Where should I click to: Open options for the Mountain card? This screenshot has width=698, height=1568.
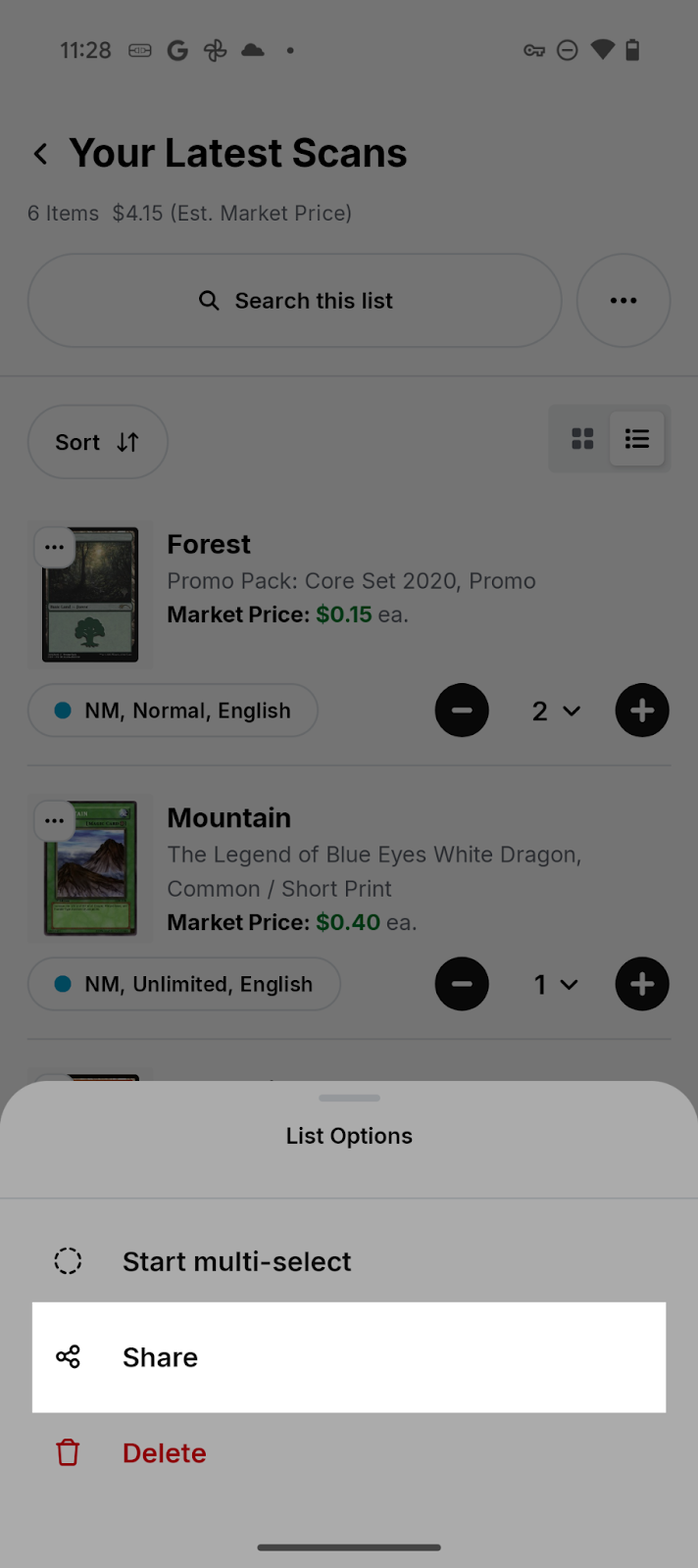pos(55,820)
